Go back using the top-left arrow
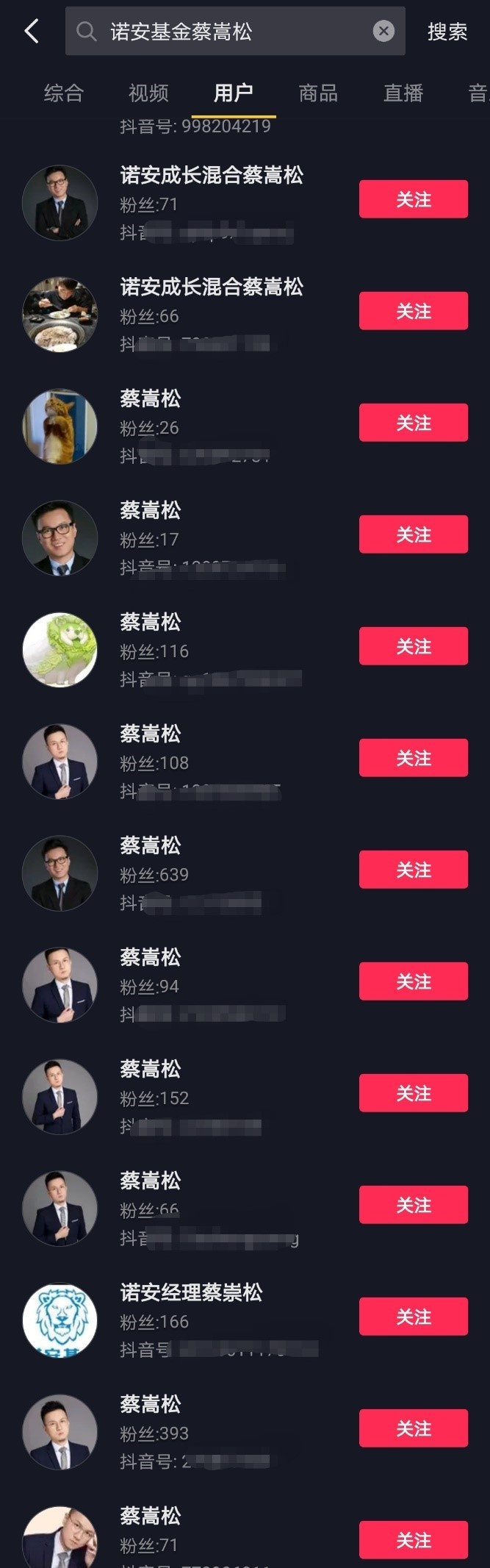 tap(32, 31)
